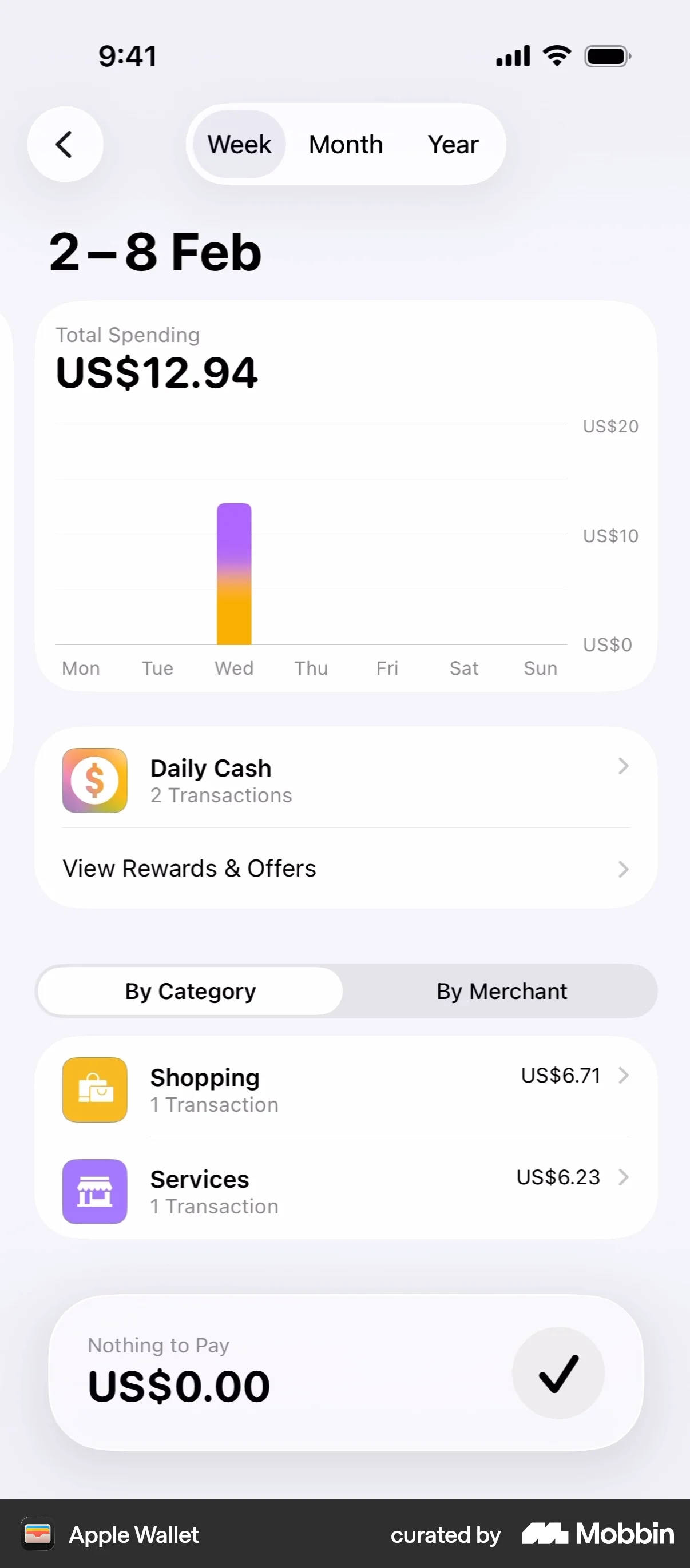Image resolution: width=690 pixels, height=1568 pixels.
Task: Select the Month time period
Action: [346, 144]
